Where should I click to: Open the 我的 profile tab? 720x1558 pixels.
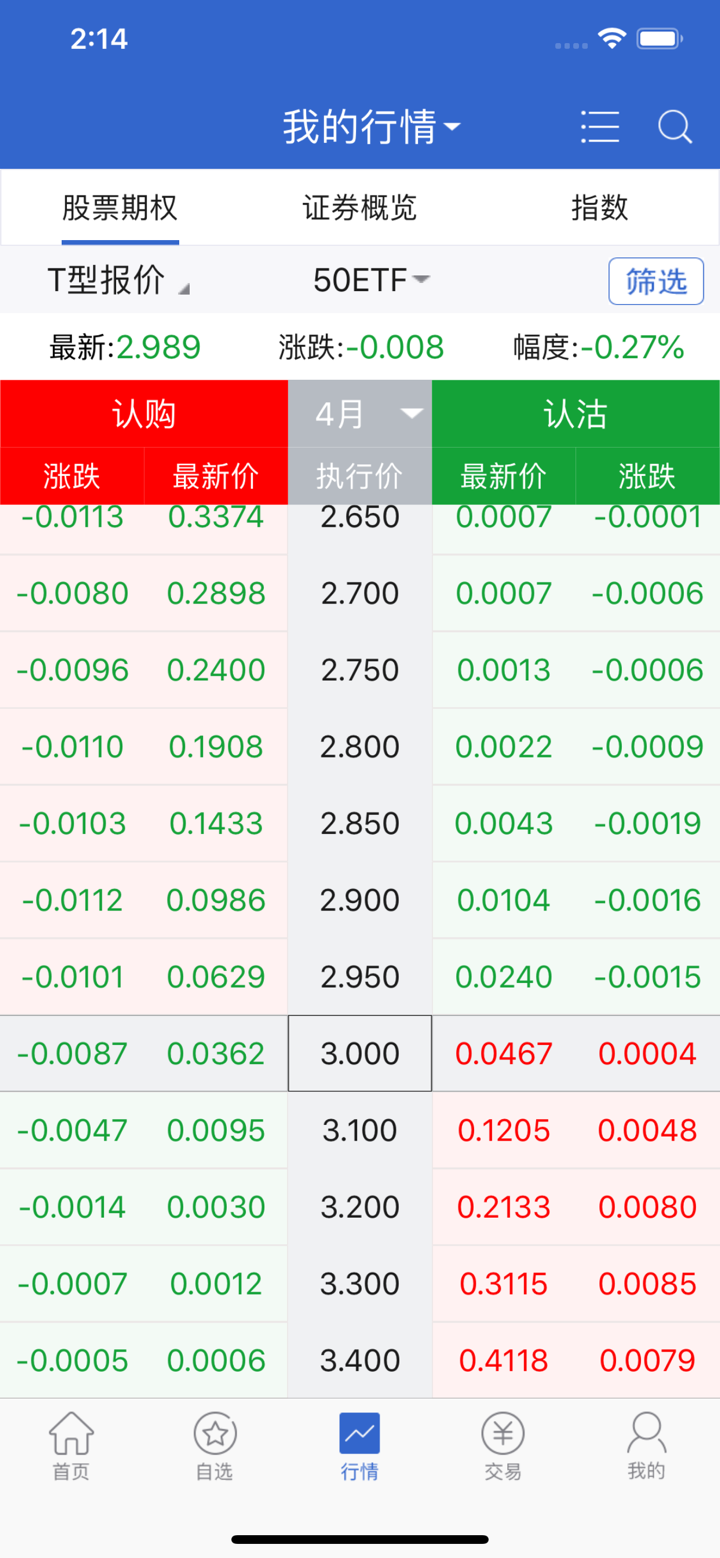click(646, 1446)
